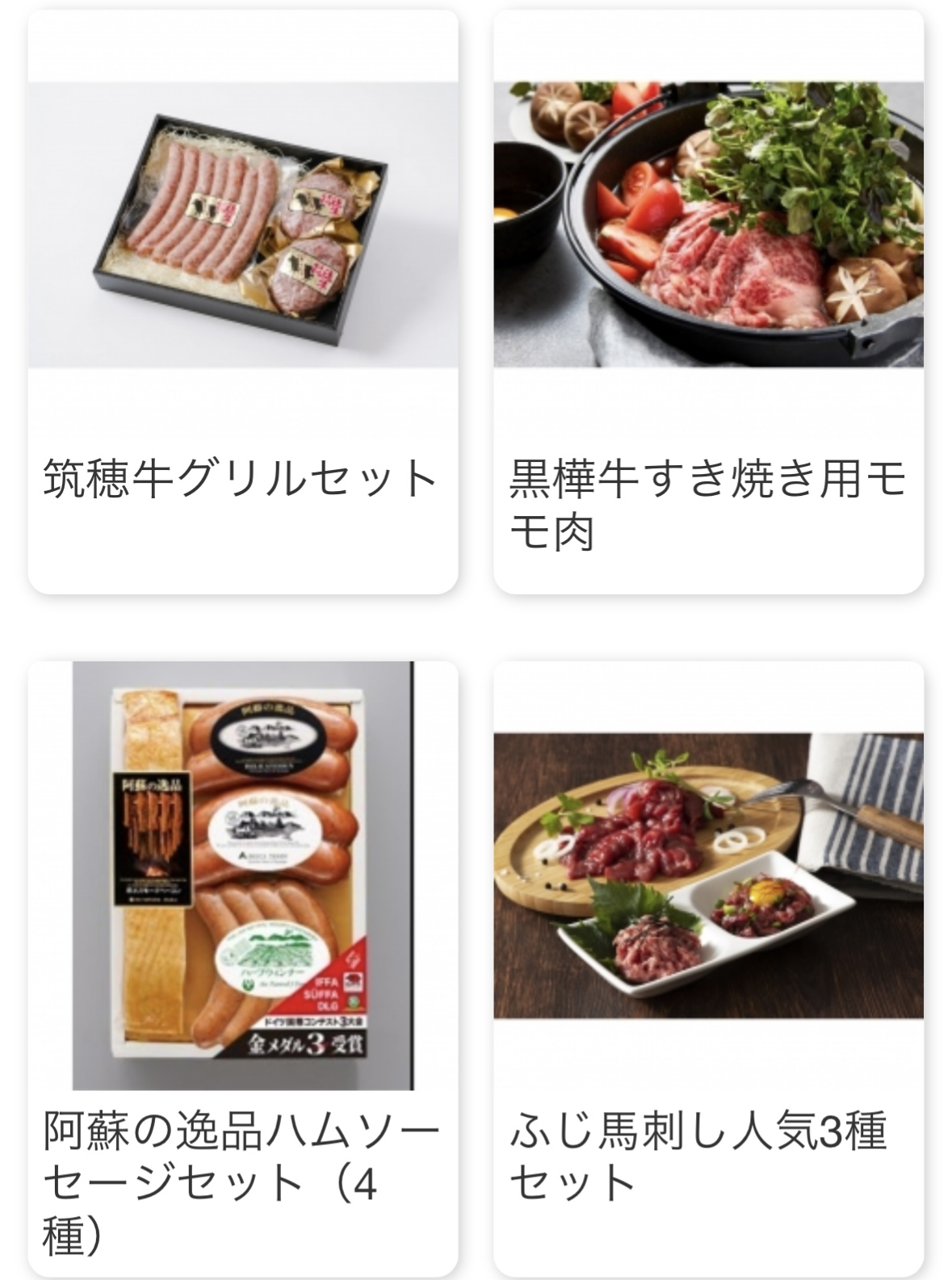Open the 筑穂牛グリルセット product card
The width and height of the screenshot is (952, 1280).
click(242, 303)
